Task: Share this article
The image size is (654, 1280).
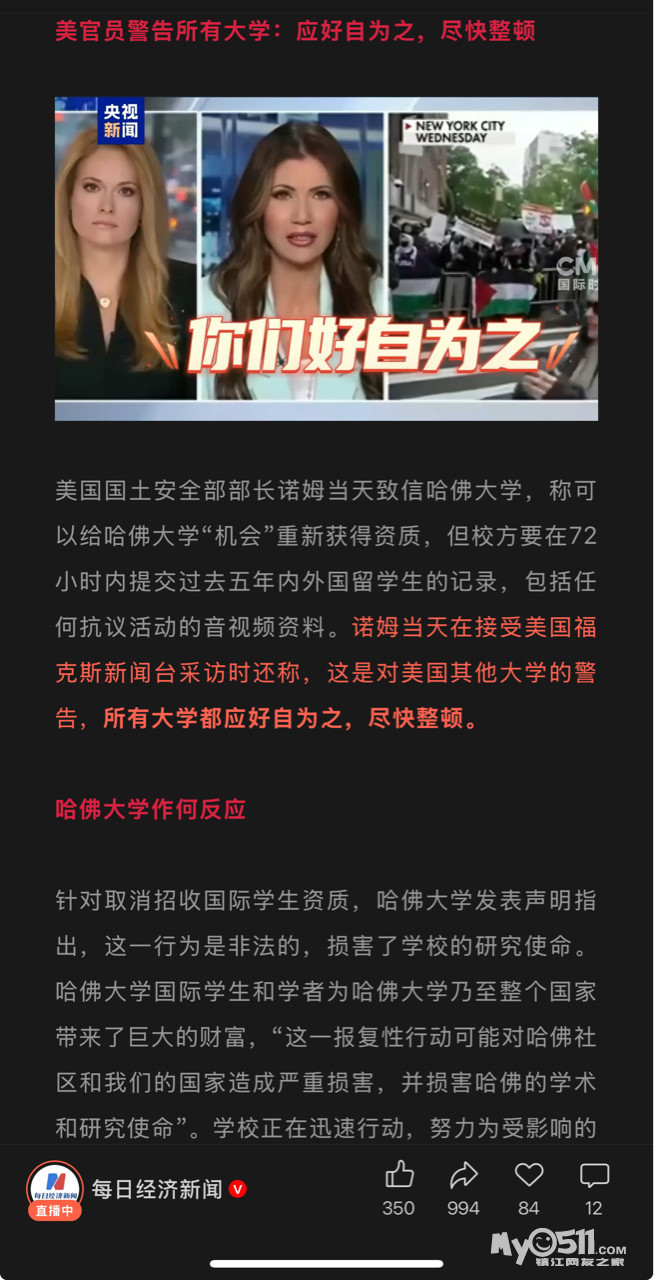Action: click(x=464, y=1176)
